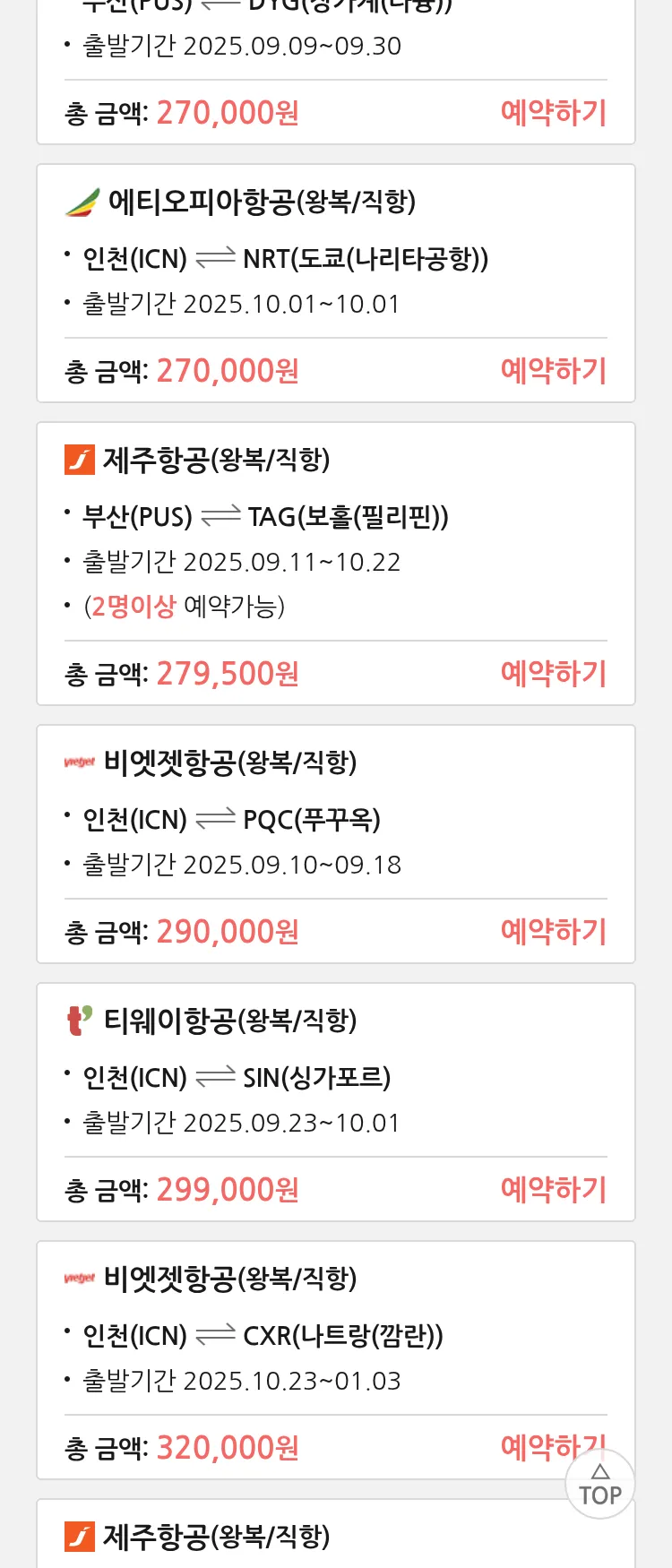The image size is (672, 1568).
Task: View the 티웨이항공 인천–SIN 싱가포르 deal
Action: [x=335, y=1077]
